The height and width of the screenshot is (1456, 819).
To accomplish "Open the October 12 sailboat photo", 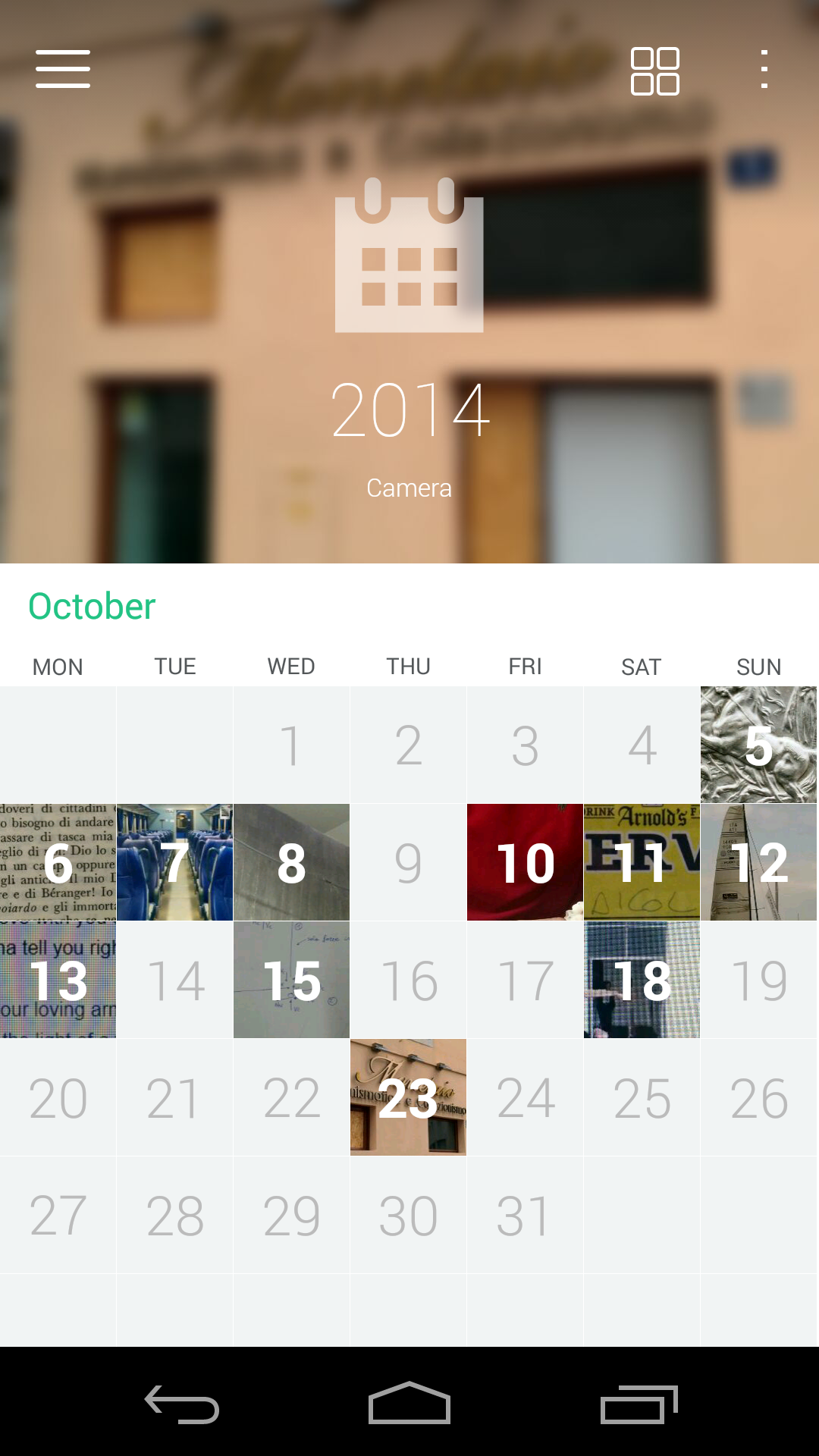I will pos(758,862).
